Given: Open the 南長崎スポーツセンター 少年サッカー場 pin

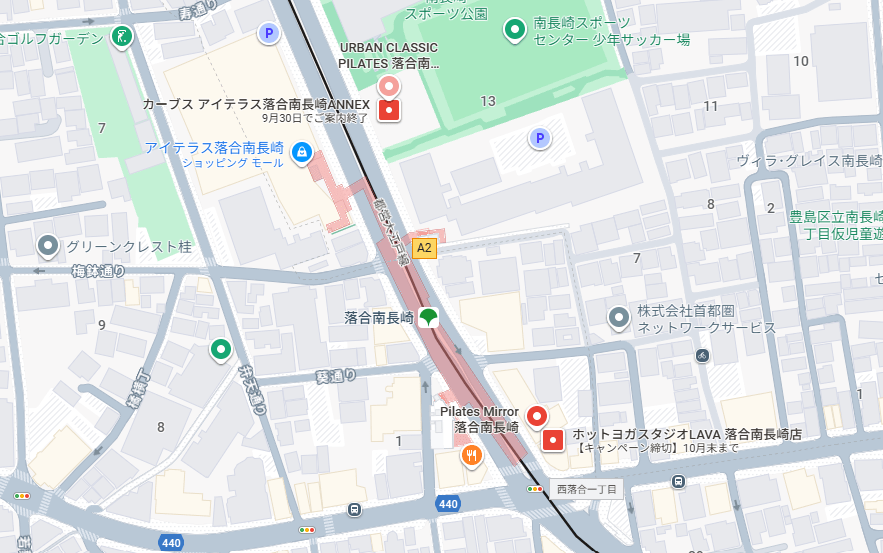Looking at the screenshot, I should 514,30.
